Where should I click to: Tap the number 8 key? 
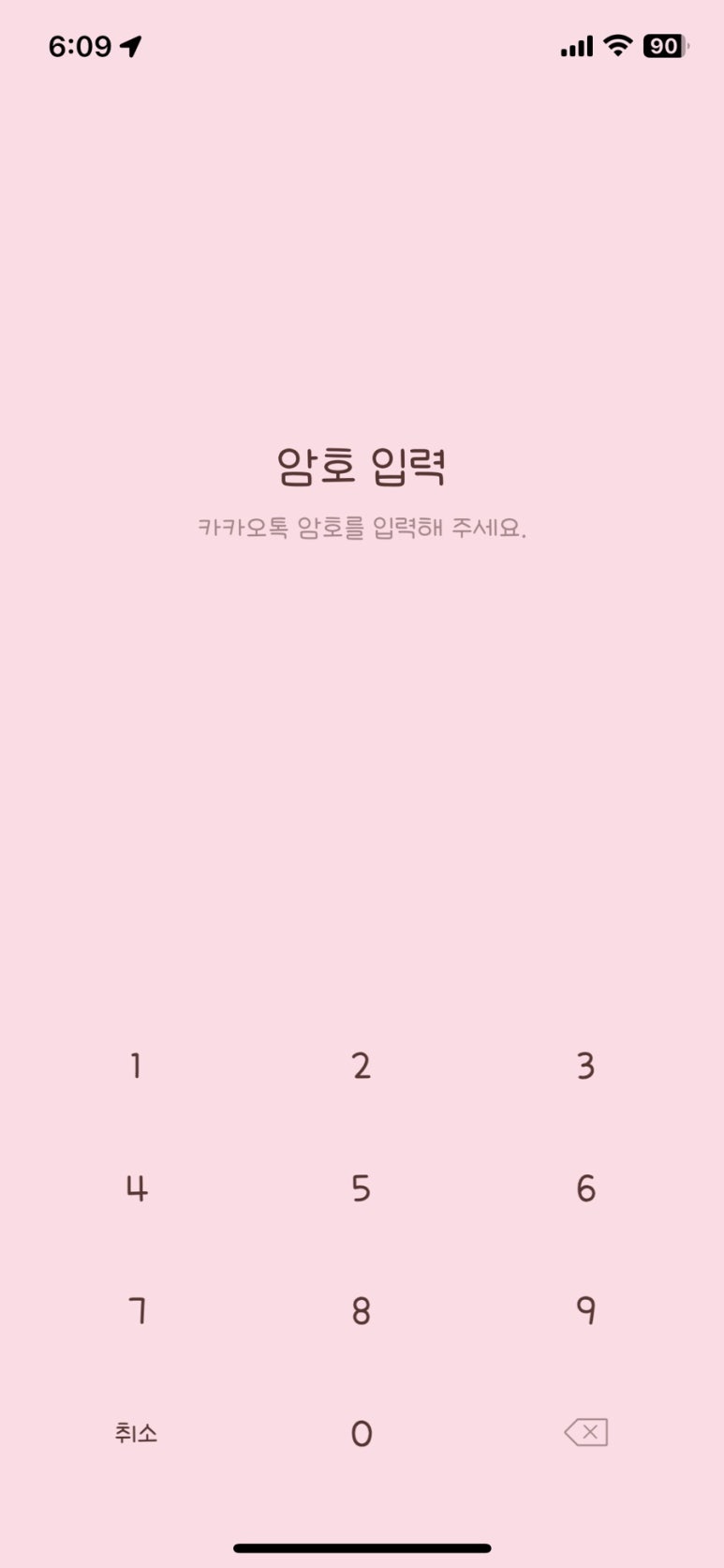coord(362,1310)
